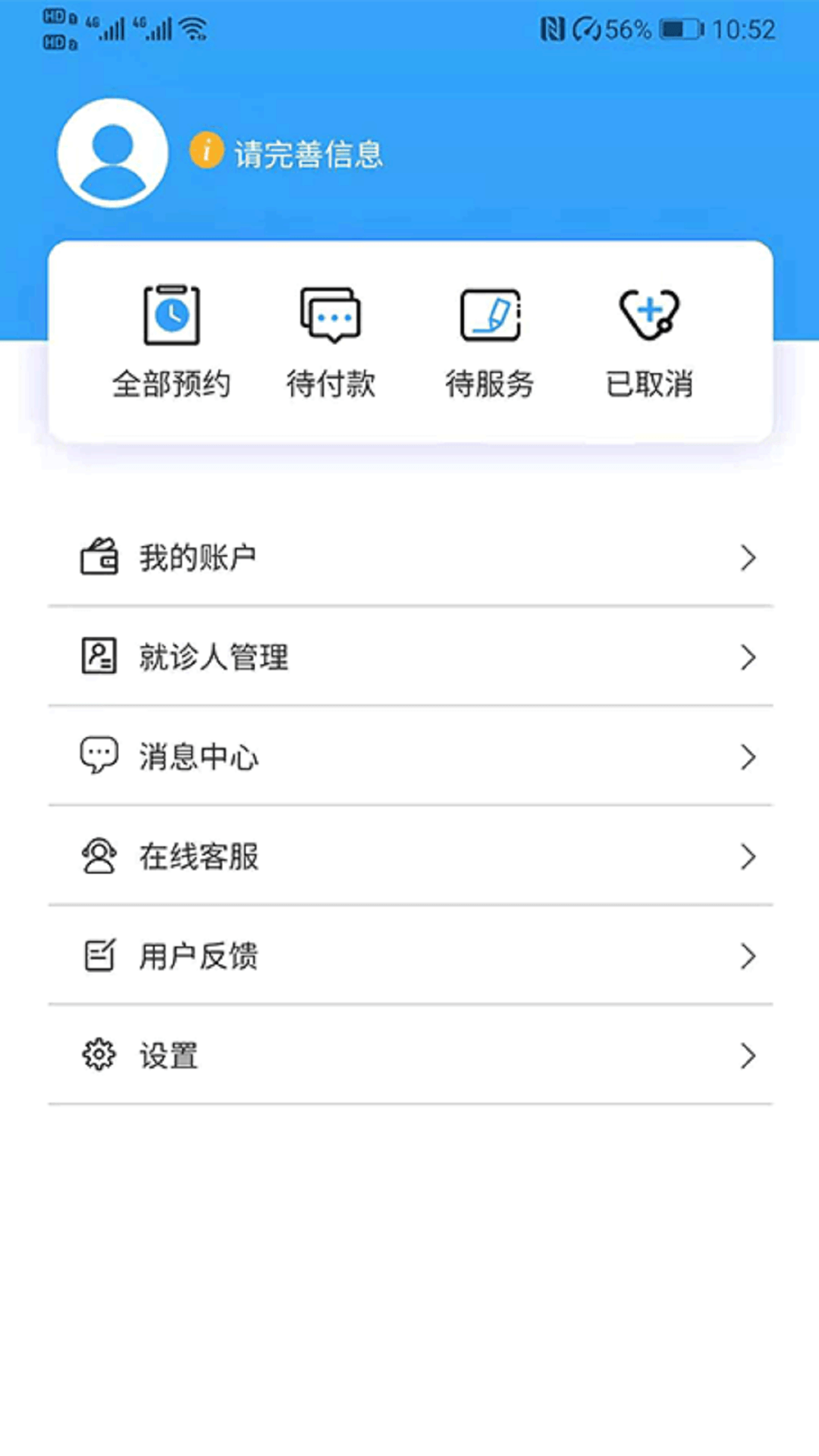Click the headset icon beside 在线客服

(99, 856)
